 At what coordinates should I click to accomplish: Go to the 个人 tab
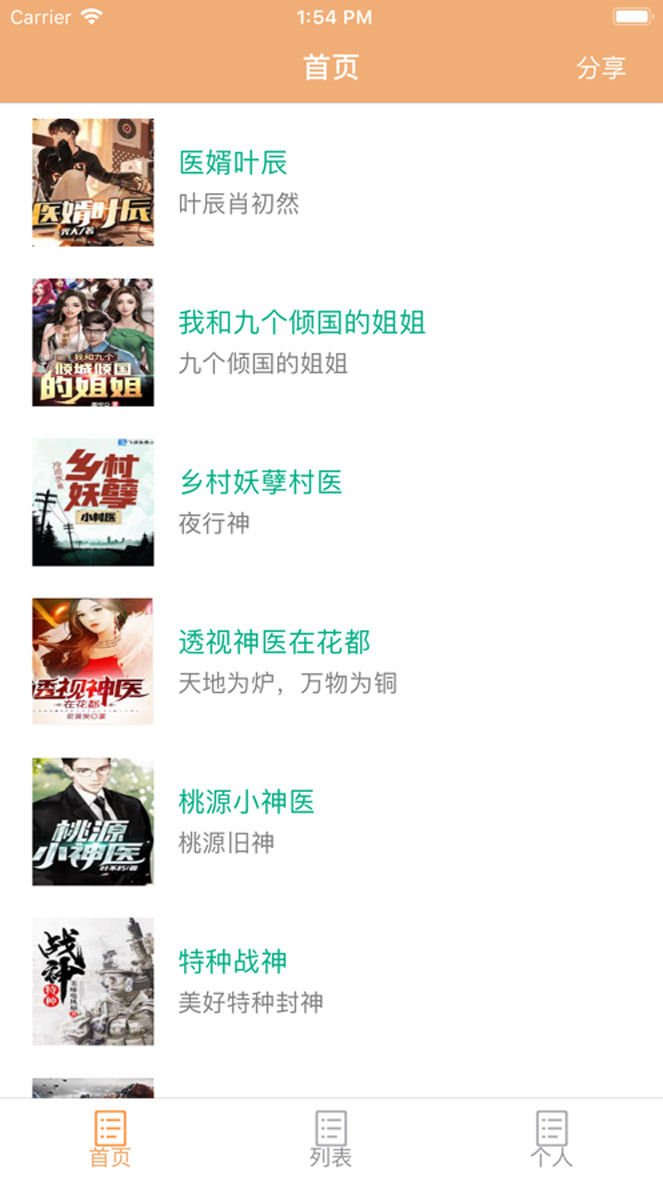click(552, 1139)
